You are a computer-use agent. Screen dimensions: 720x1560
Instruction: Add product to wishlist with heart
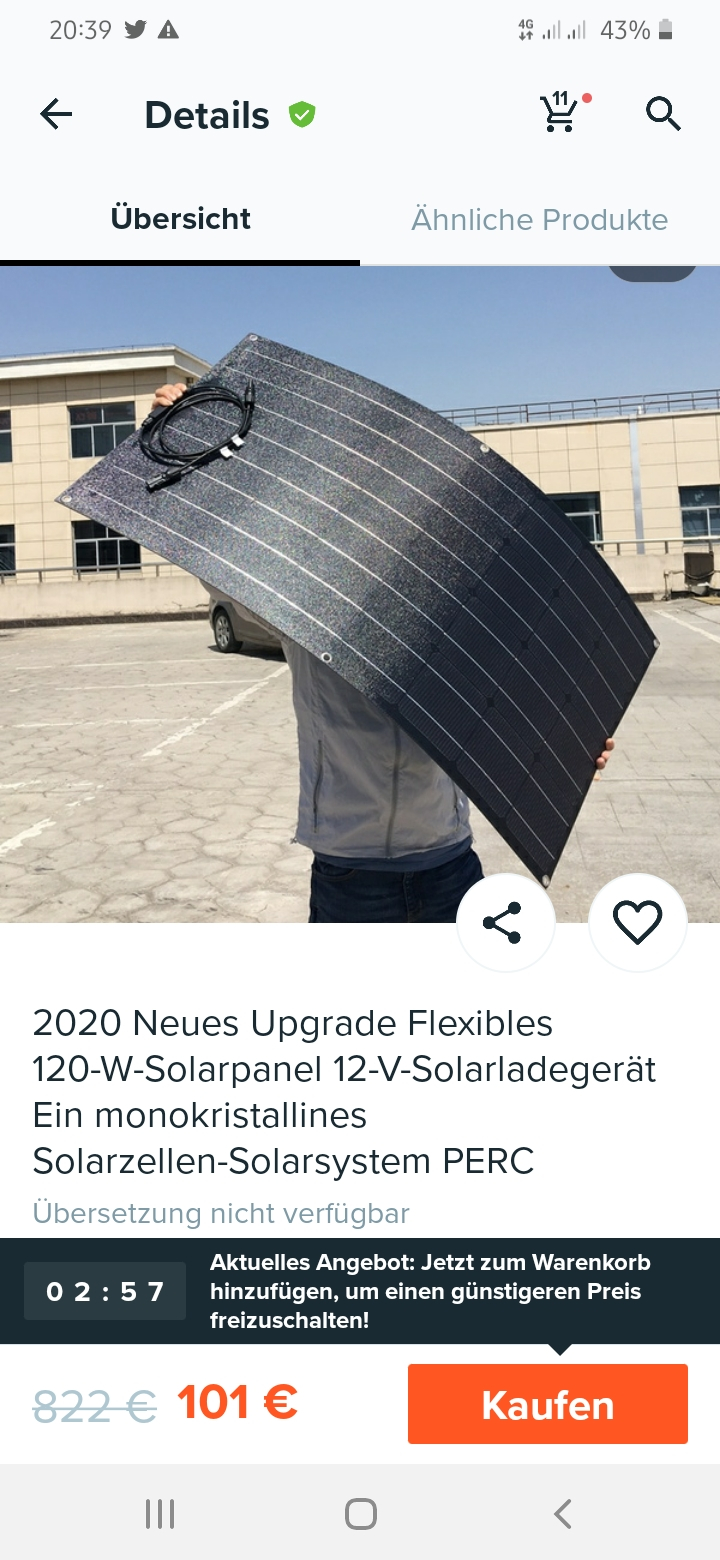637,922
